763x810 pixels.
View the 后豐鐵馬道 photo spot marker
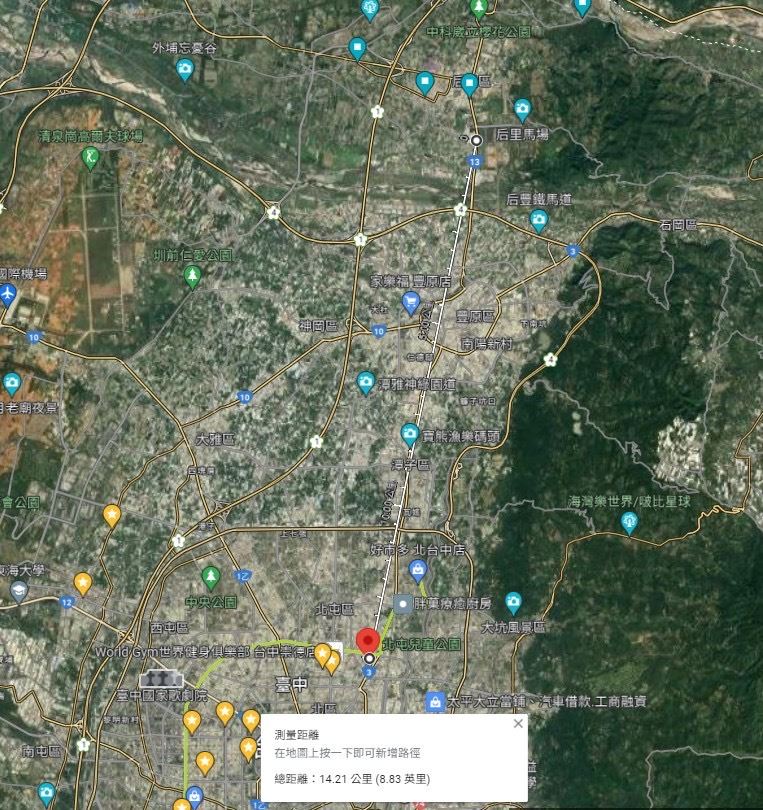[x=539, y=221]
